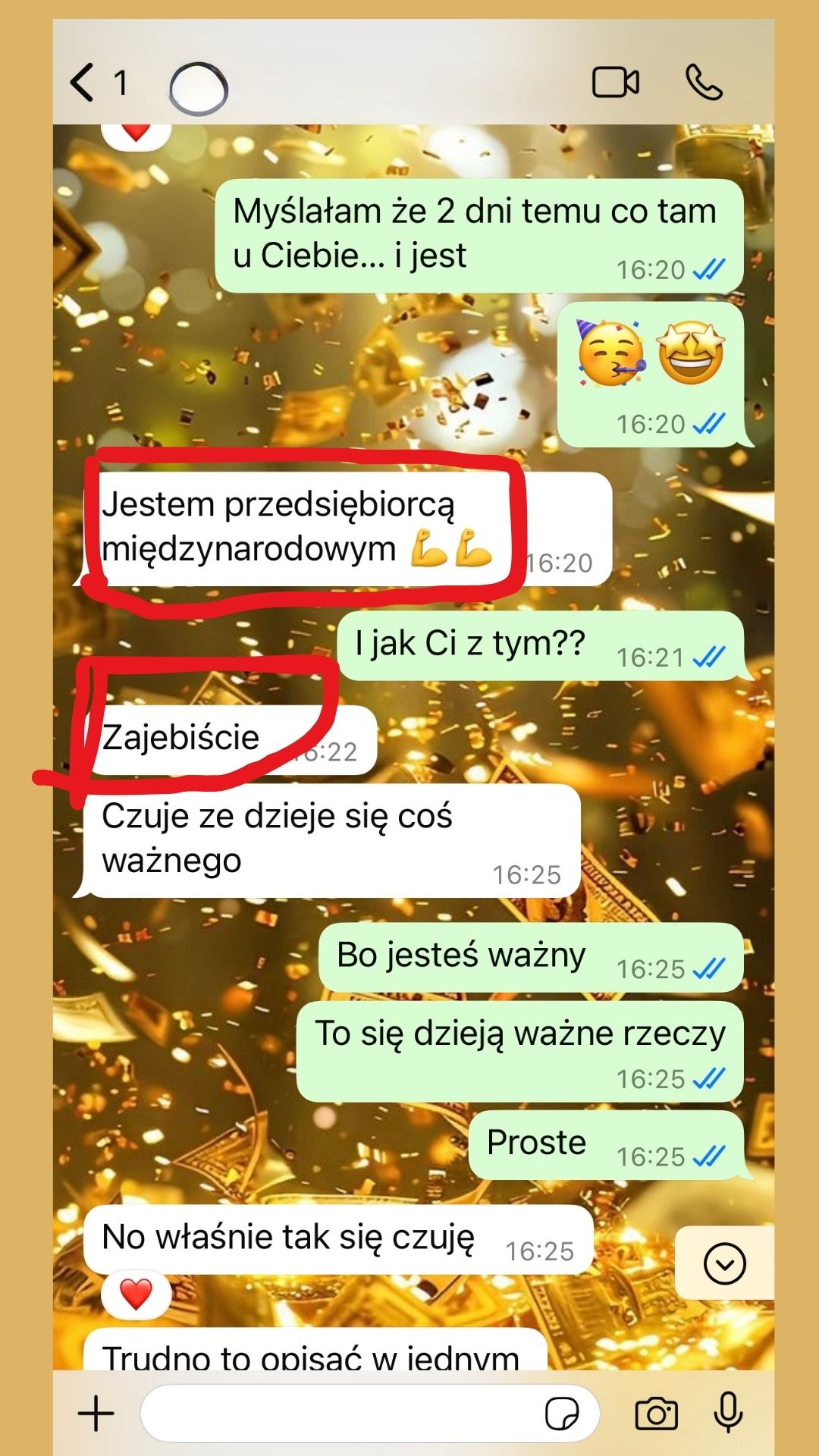Start a voice call
This screenshot has height=1456, width=819.
[704, 83]
